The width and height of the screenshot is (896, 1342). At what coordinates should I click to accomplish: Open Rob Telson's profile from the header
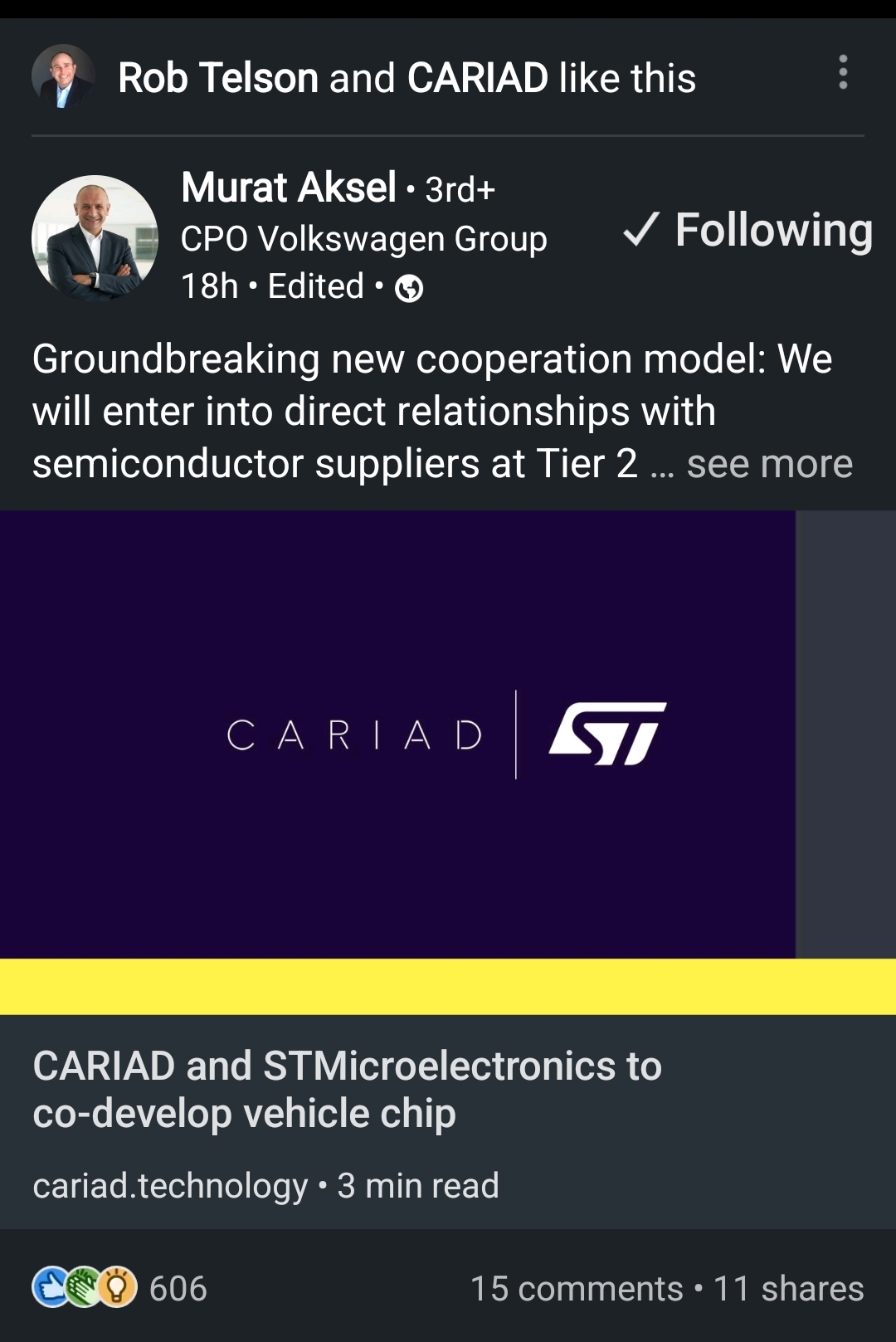tap(218, 78)
